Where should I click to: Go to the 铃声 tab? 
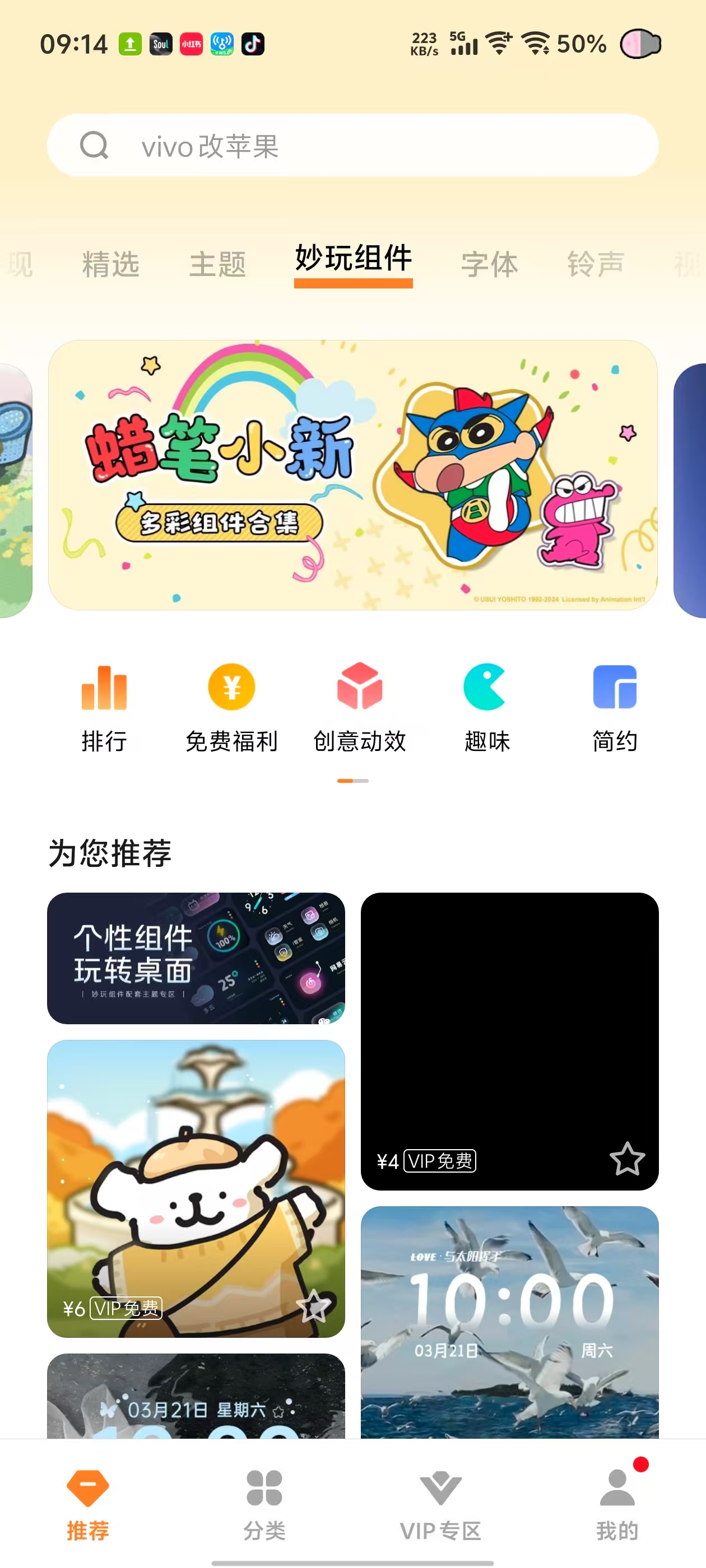(x=596, y=264)
